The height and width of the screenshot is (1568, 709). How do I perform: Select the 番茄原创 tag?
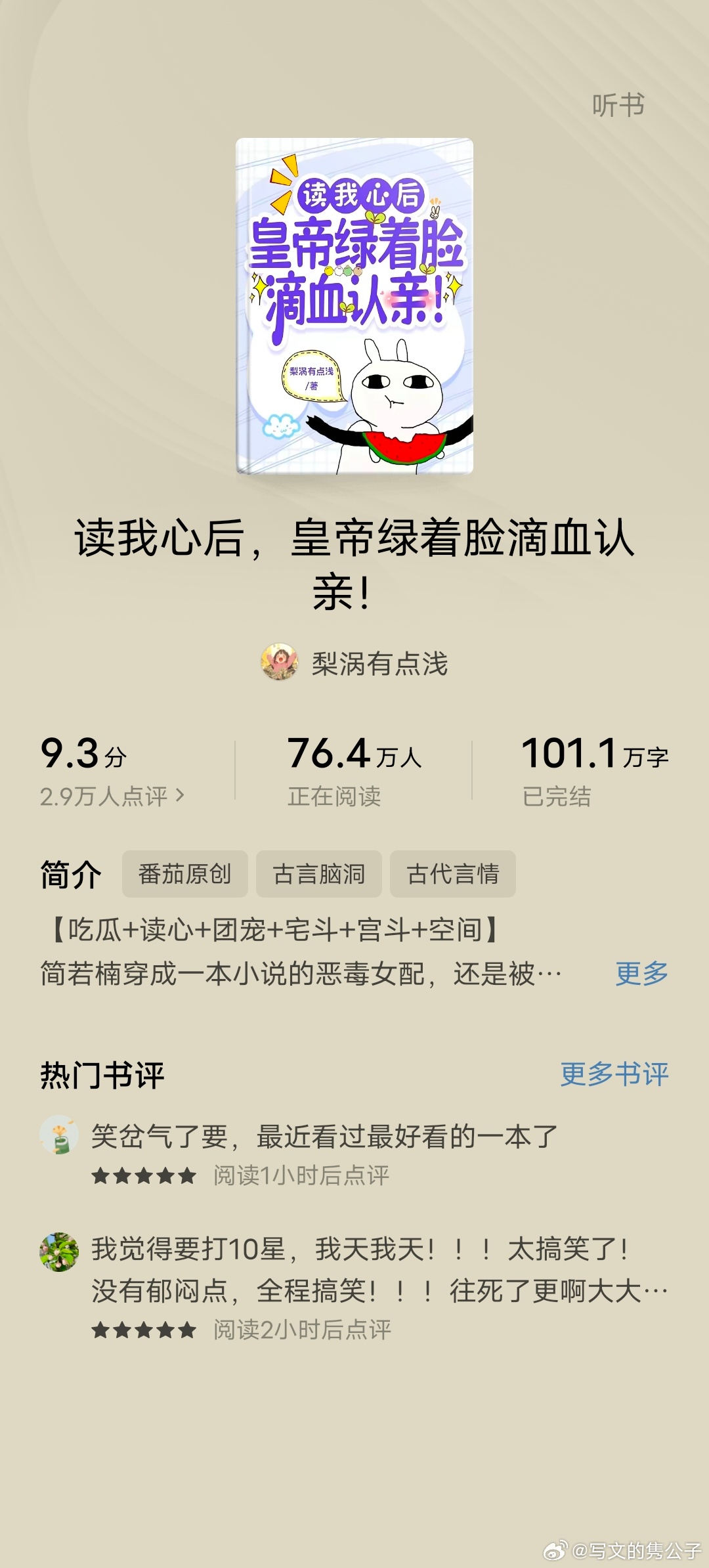click(x=184, y=874)
